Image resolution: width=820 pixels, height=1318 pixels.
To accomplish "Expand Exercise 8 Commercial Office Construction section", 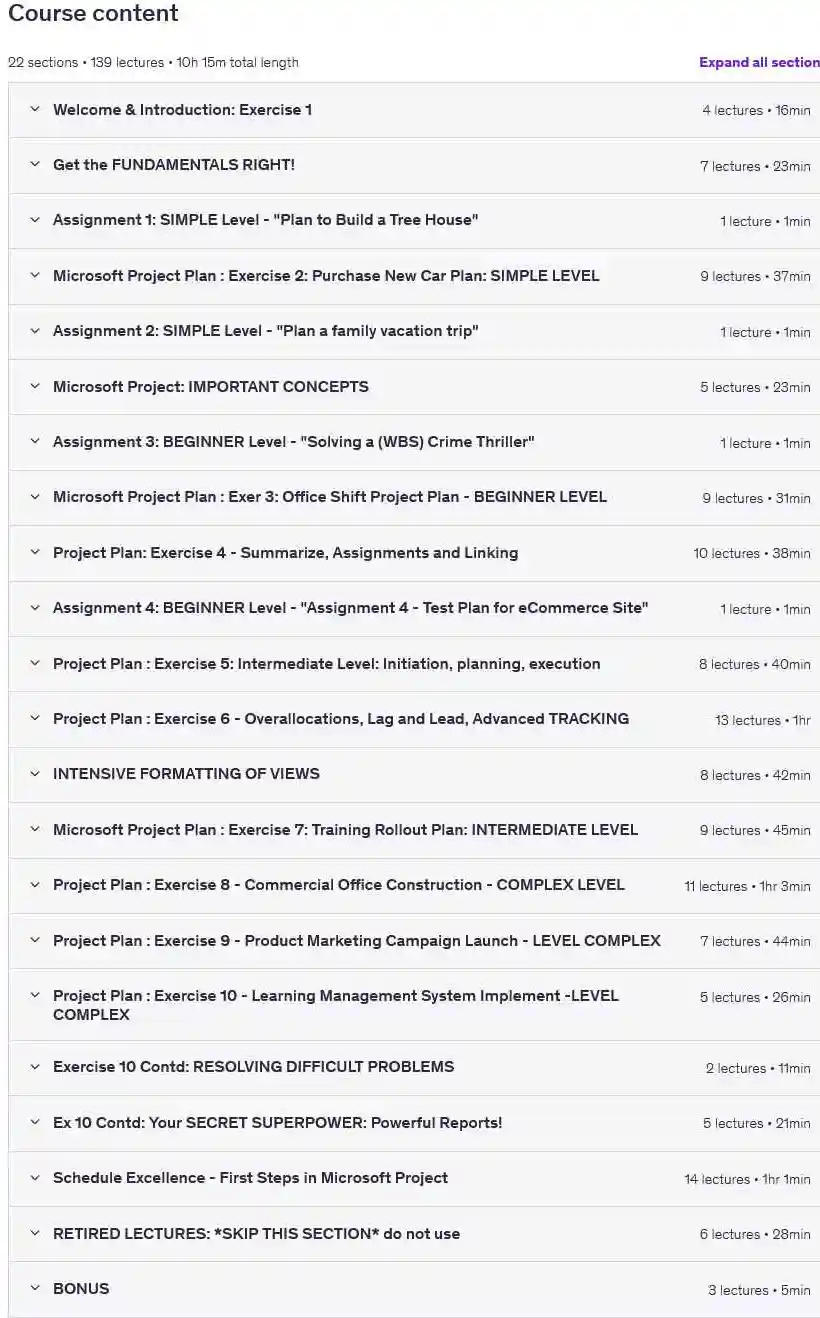I will pos(338,885).
